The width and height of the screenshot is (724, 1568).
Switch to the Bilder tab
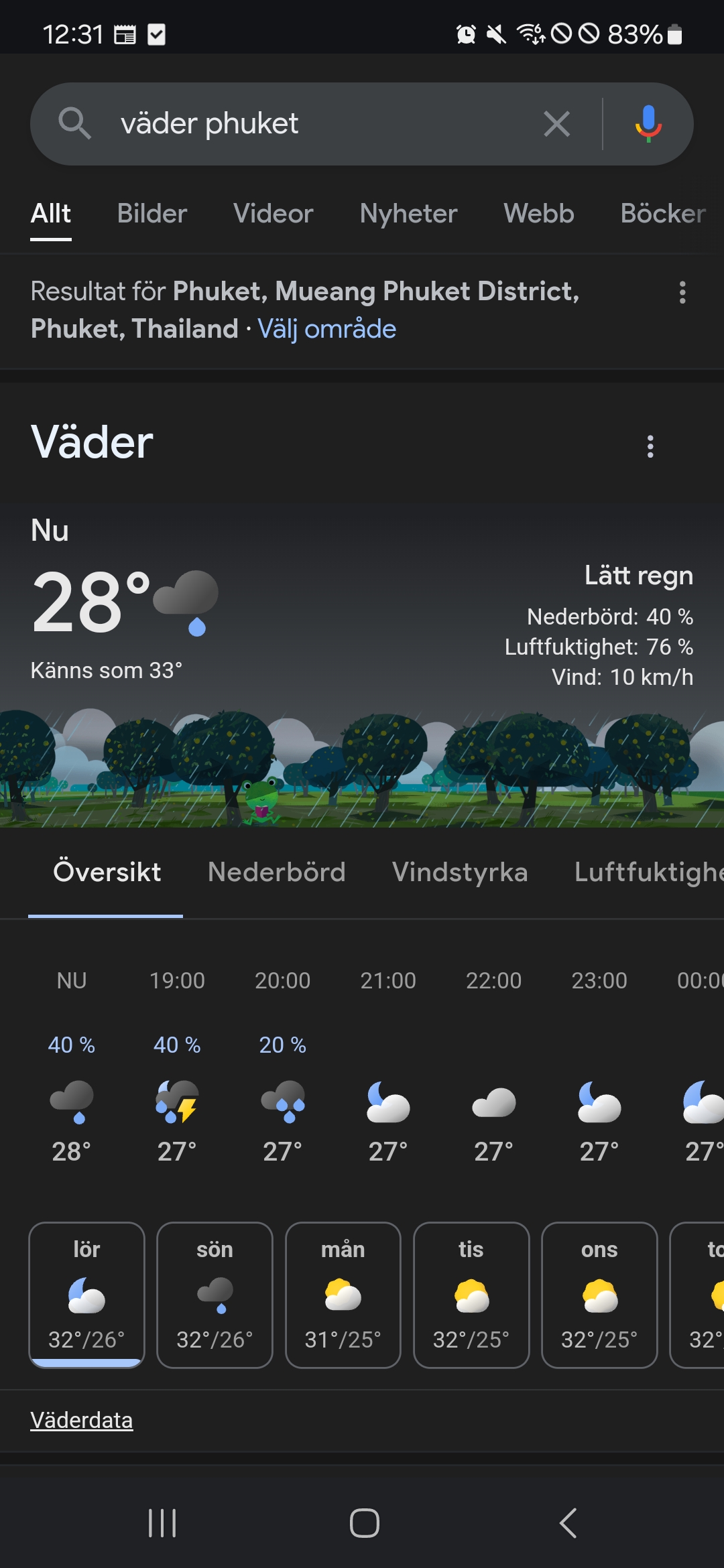(152, 214)
